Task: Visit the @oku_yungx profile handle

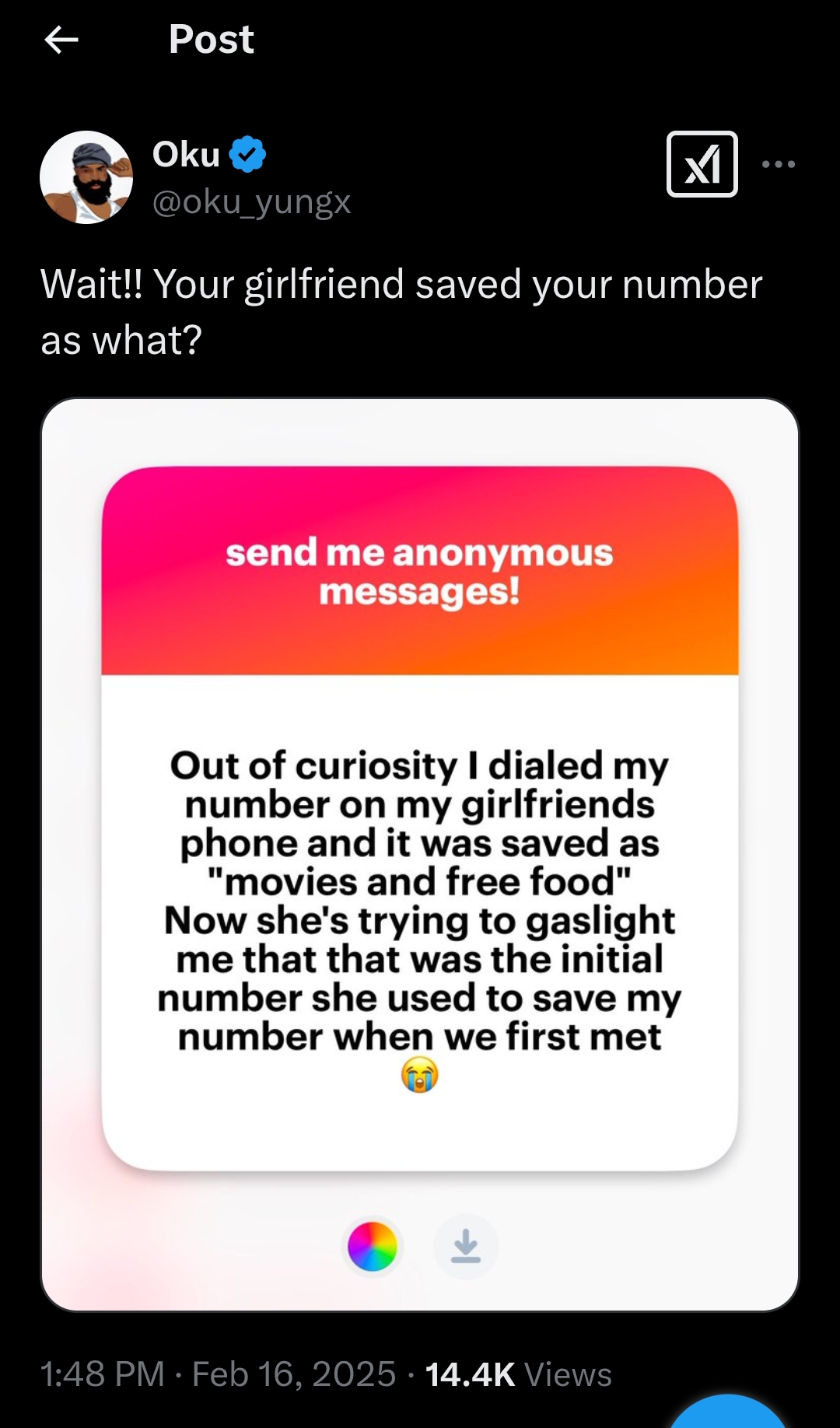Action: pyautogui.click(x=251, y=202)
